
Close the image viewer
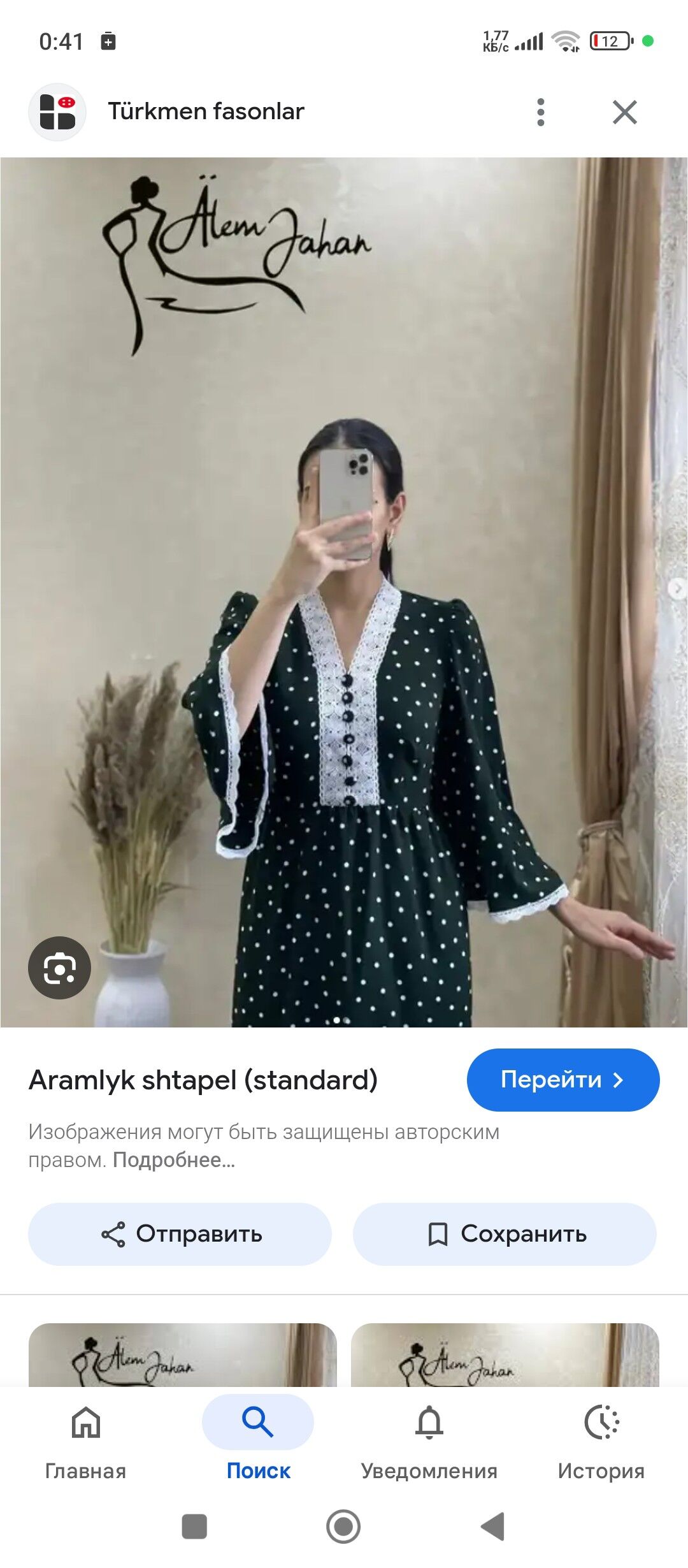[x=624, y=112]
